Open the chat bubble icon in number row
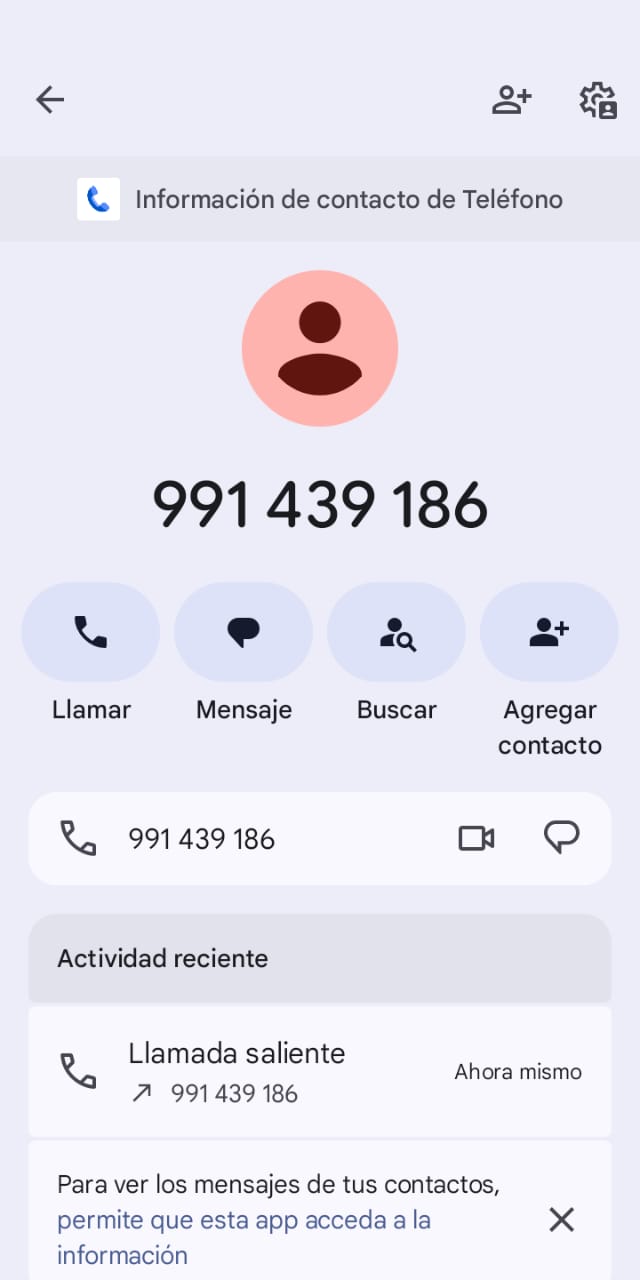 click(561, 838)
